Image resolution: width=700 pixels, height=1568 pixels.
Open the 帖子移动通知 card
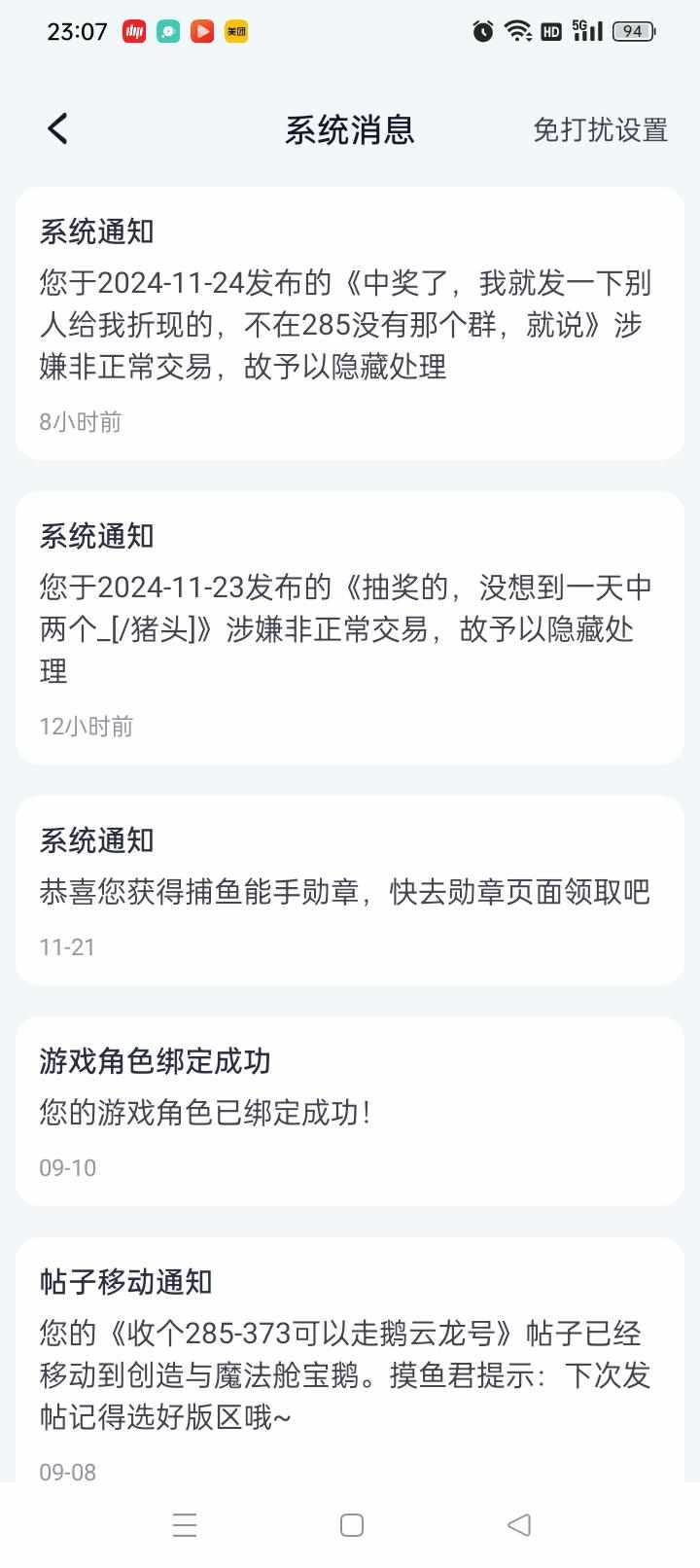(x=350, y=1360)
